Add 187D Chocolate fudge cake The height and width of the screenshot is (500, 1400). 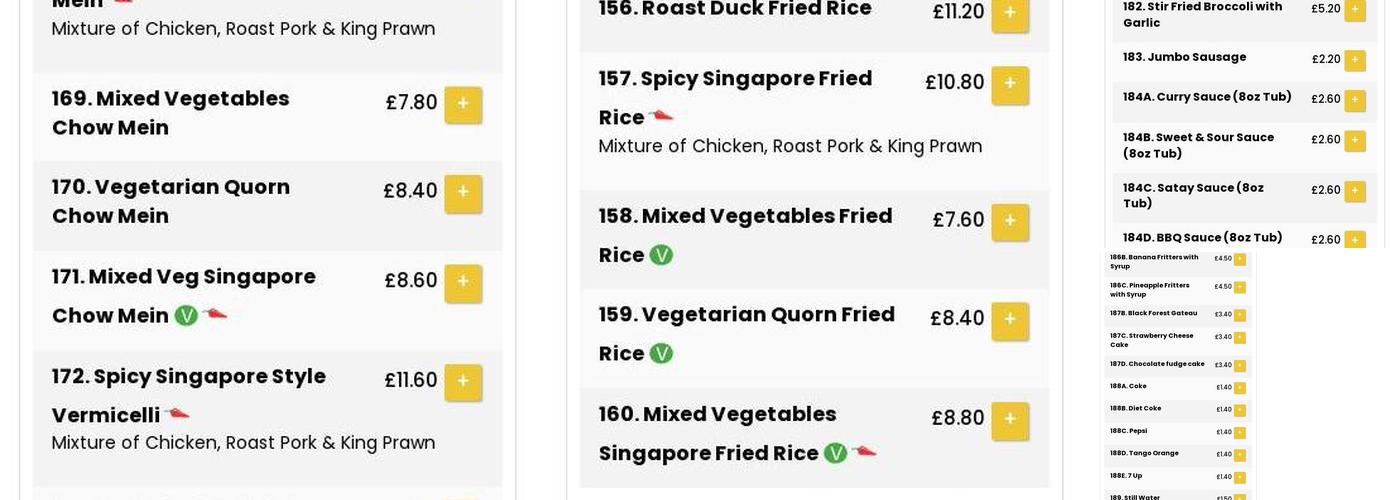(1240, 365)
